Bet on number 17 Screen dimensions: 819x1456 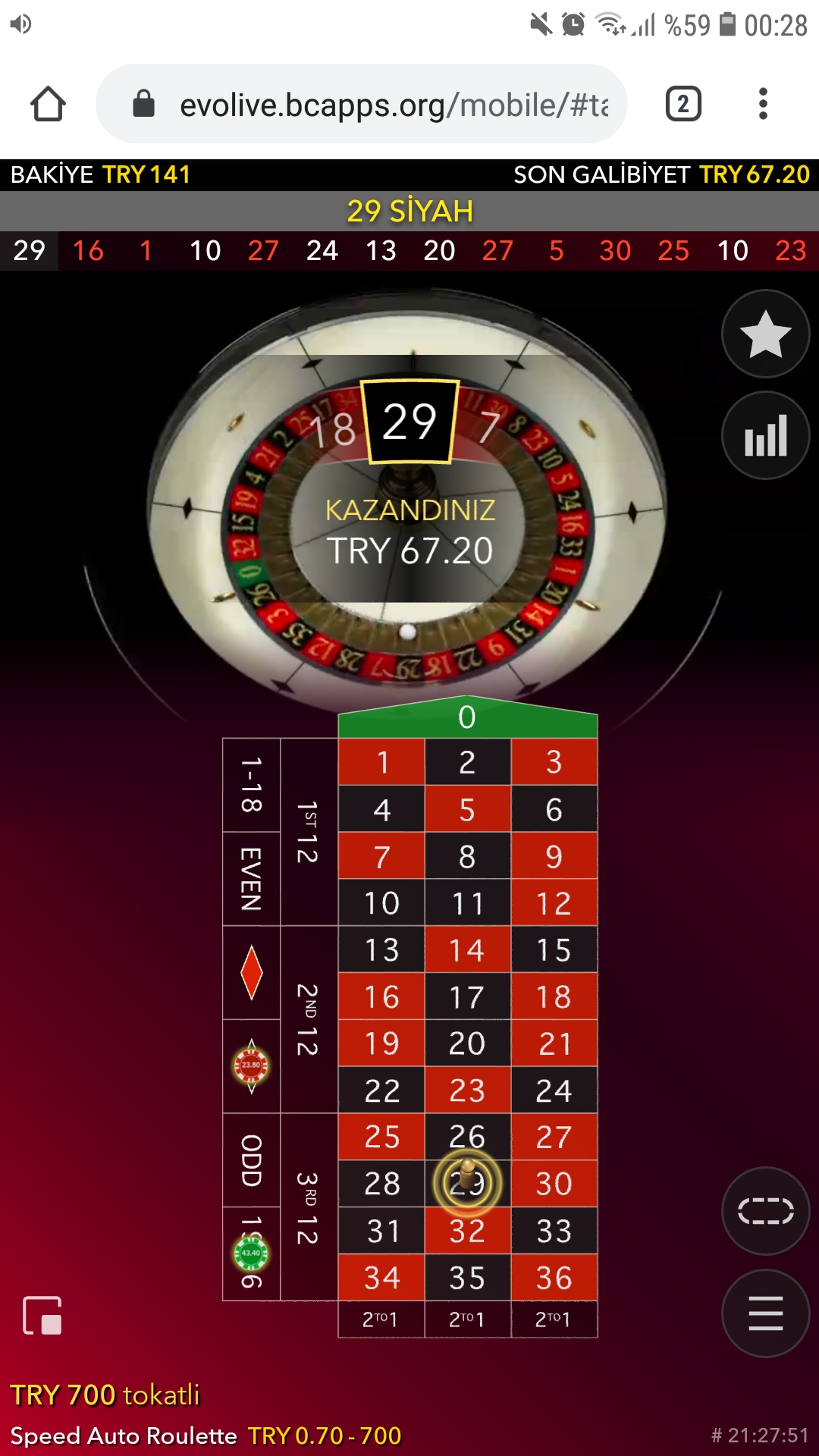(467, 996)
